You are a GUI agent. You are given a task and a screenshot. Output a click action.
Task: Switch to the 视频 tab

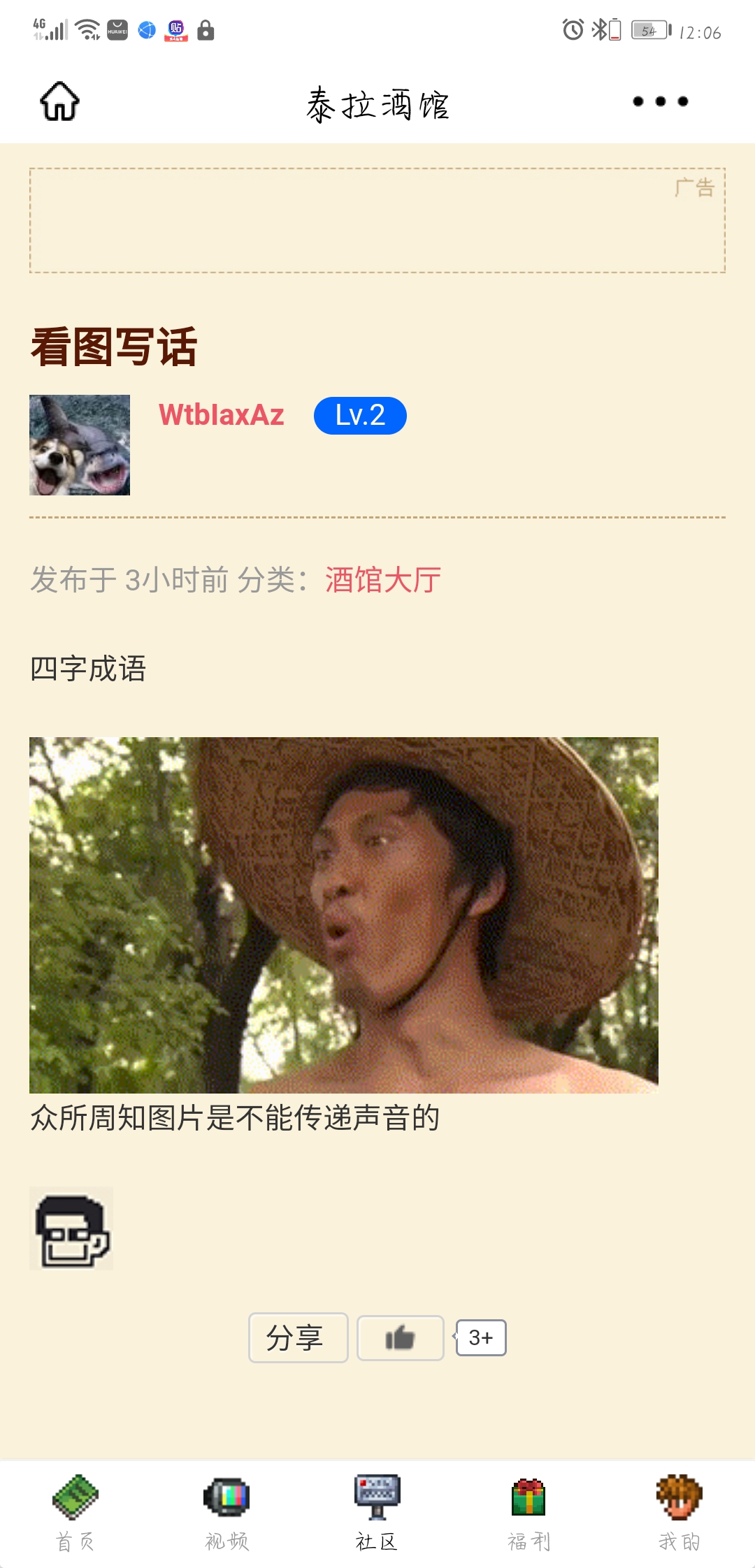[226, 1511]
